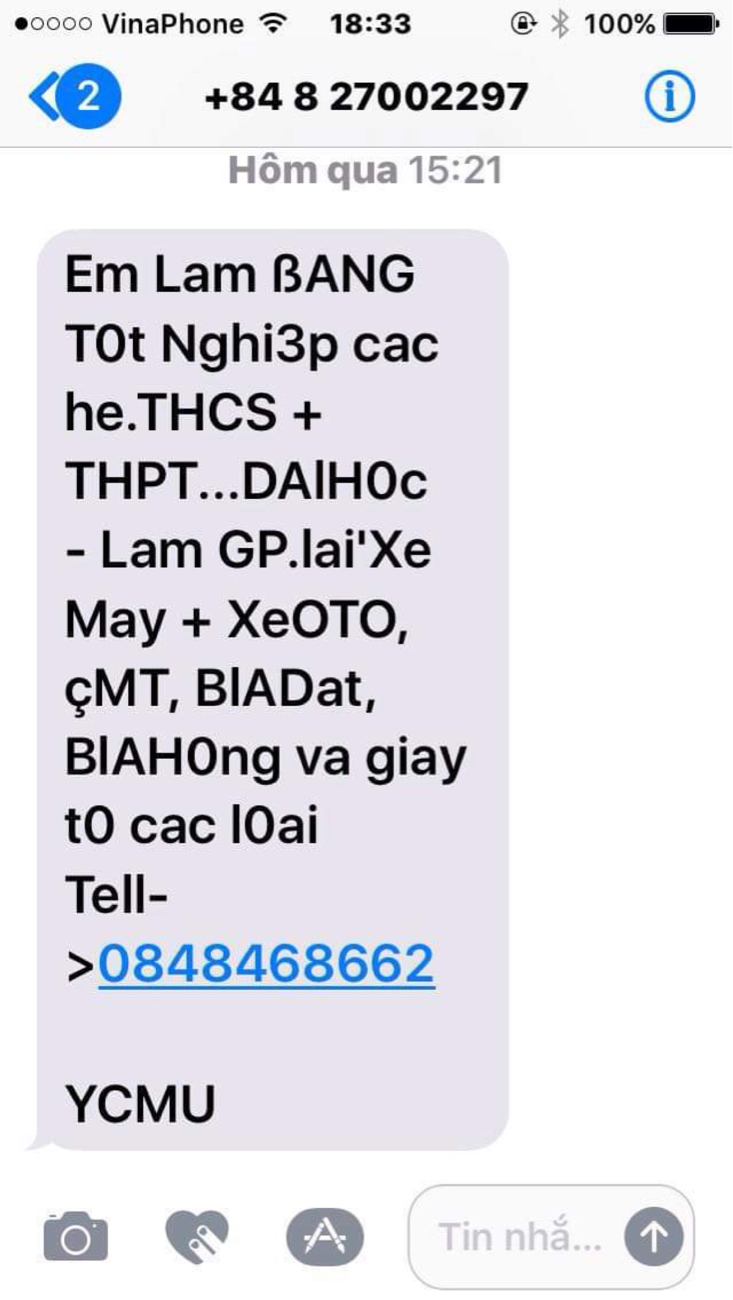Open the Digital Touch heart icon
Viewport: 733px width, 1300px height.
click(197, 1238)
